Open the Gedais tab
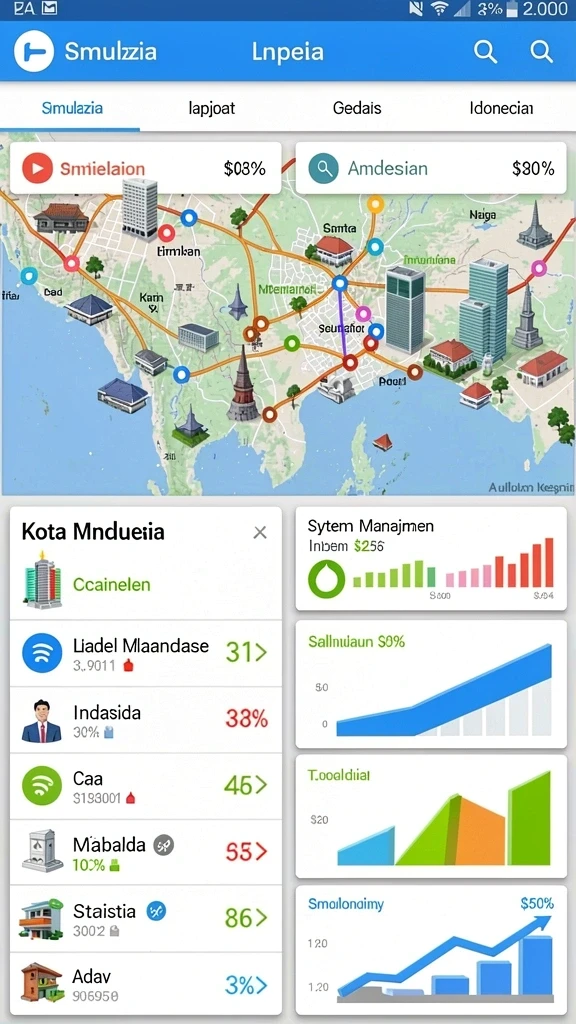Image resolution: width=576 pixels, height=1024 pixels. point(357,108)
